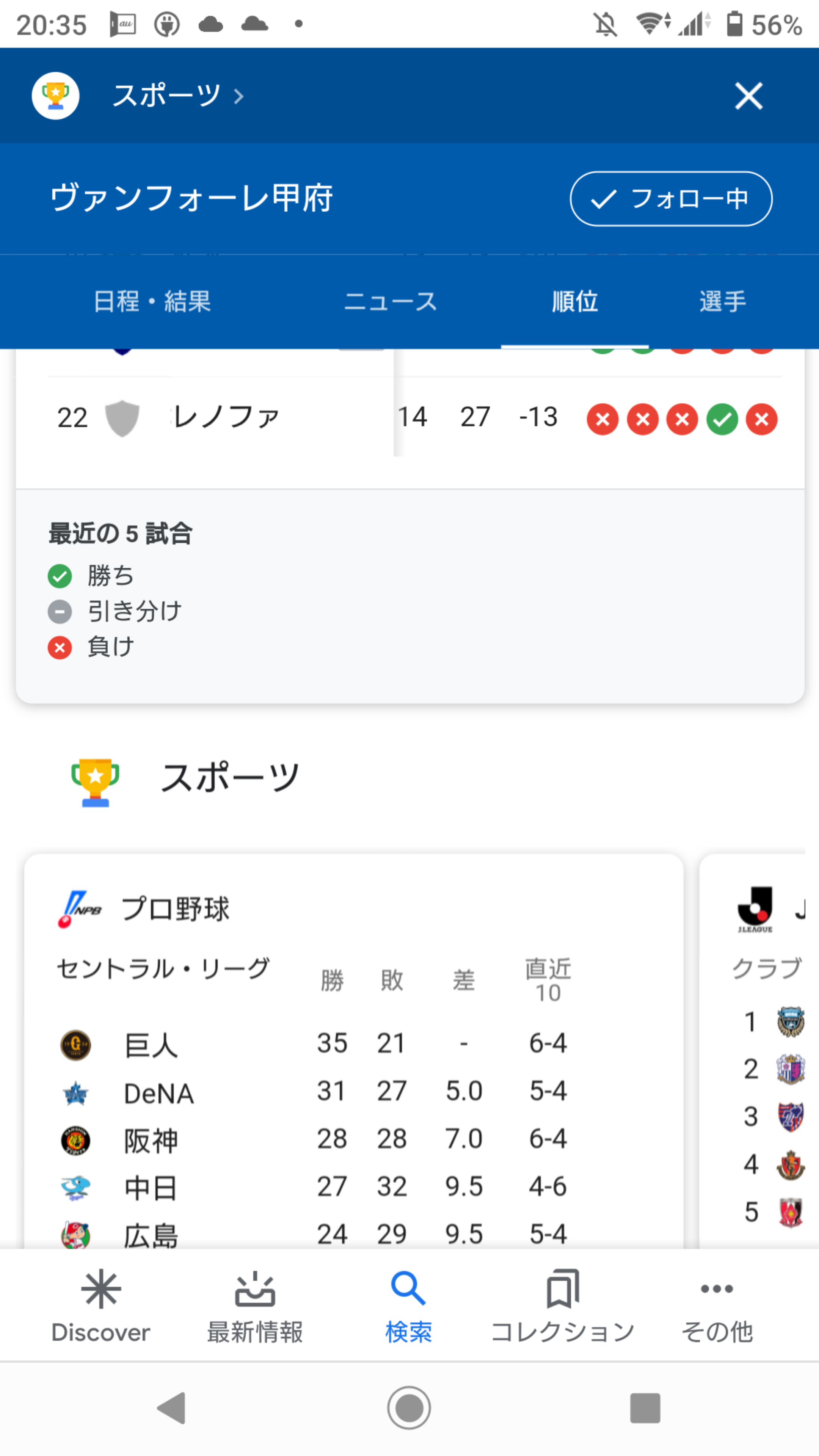Switch to the 選手 tab
This screenshot has height=1456, width=819.
pos(722,301)
